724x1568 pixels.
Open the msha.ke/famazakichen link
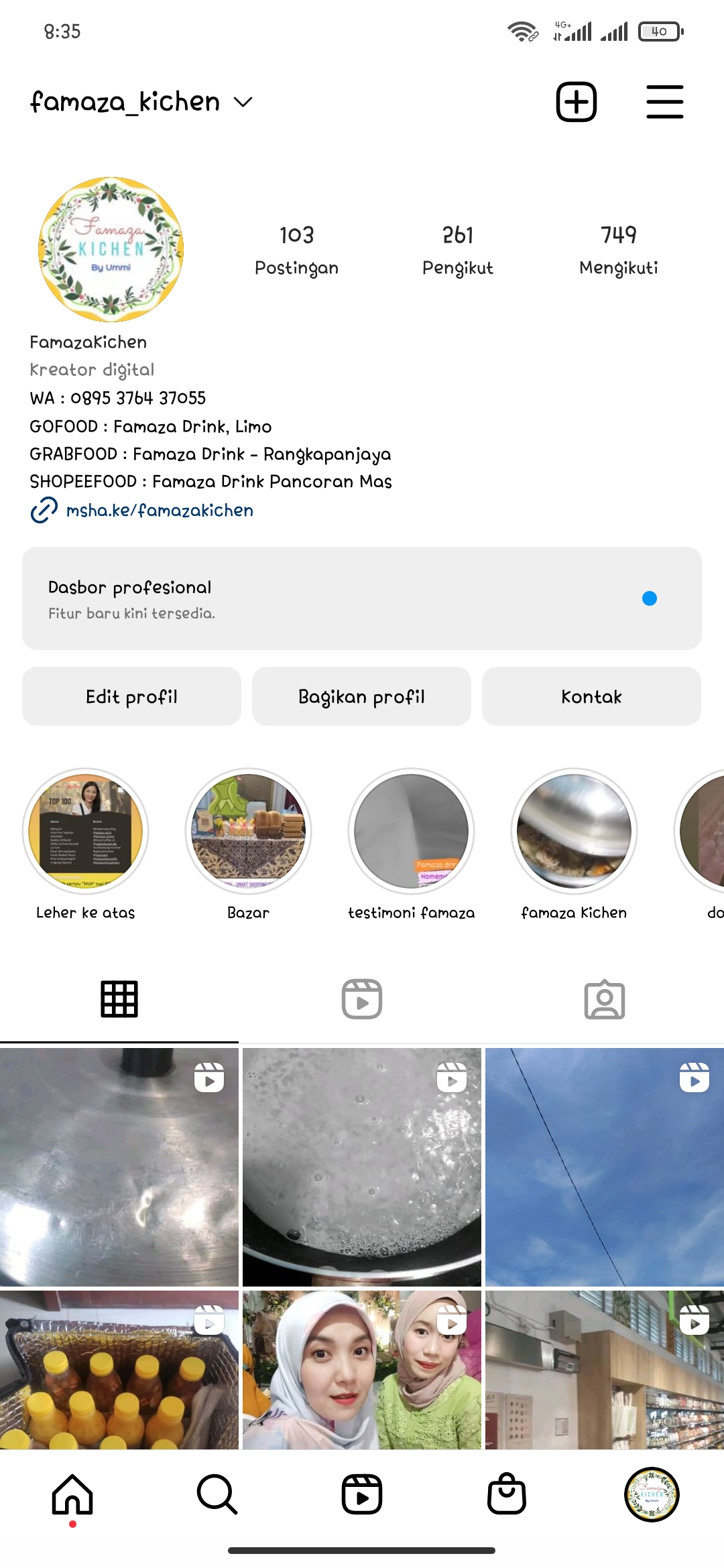pos(159,511)
